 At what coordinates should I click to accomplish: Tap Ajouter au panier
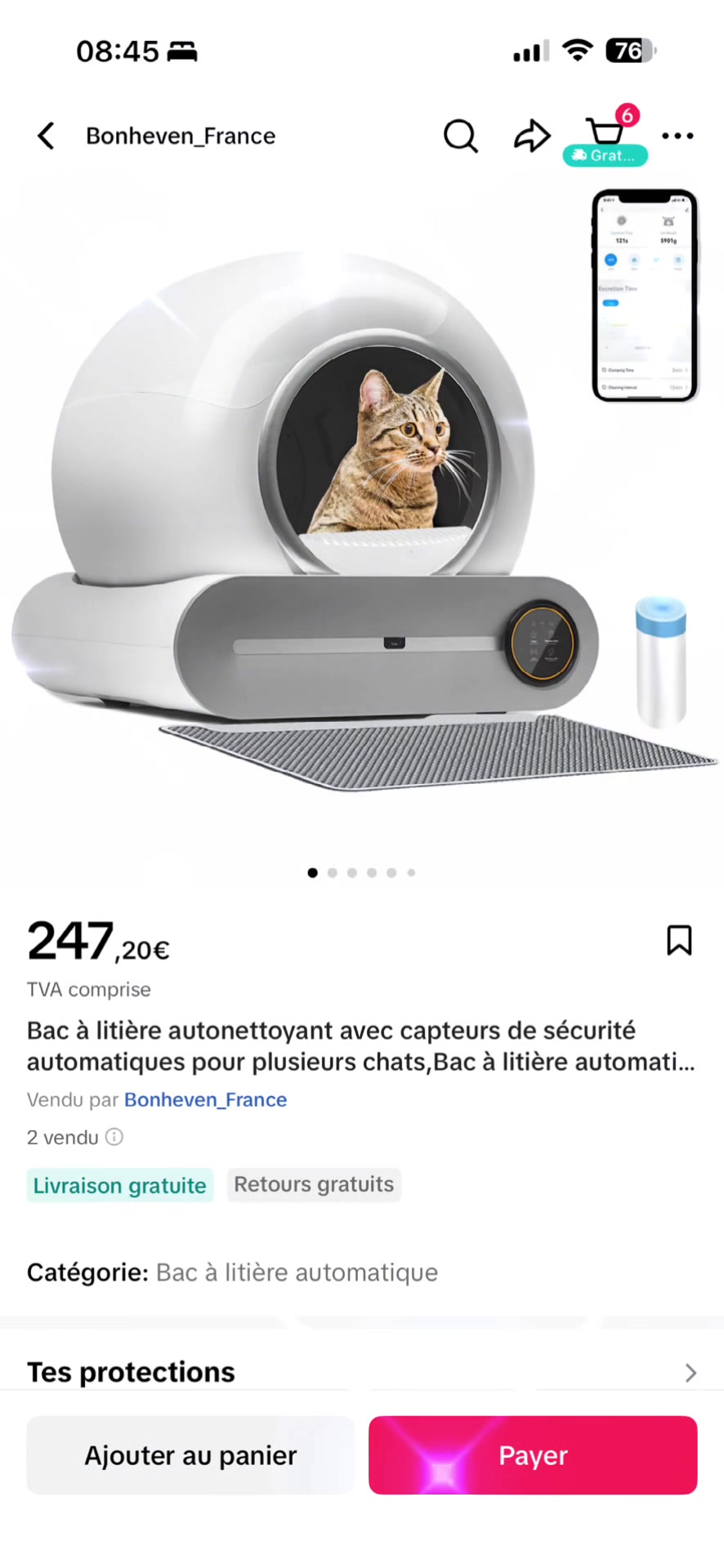190,1455
